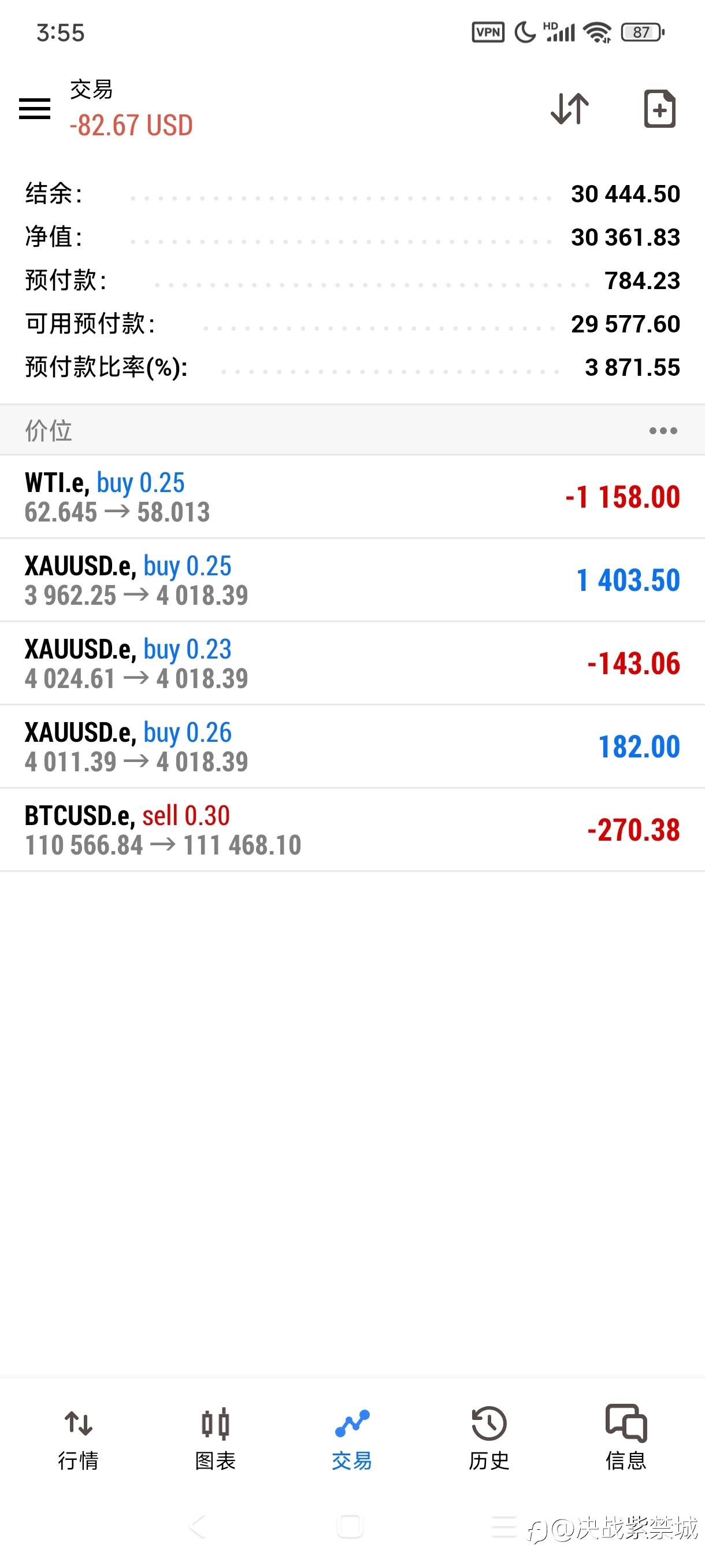Create a new order
The height and width of the screenshot is (1568, 705).
(659, 109)
